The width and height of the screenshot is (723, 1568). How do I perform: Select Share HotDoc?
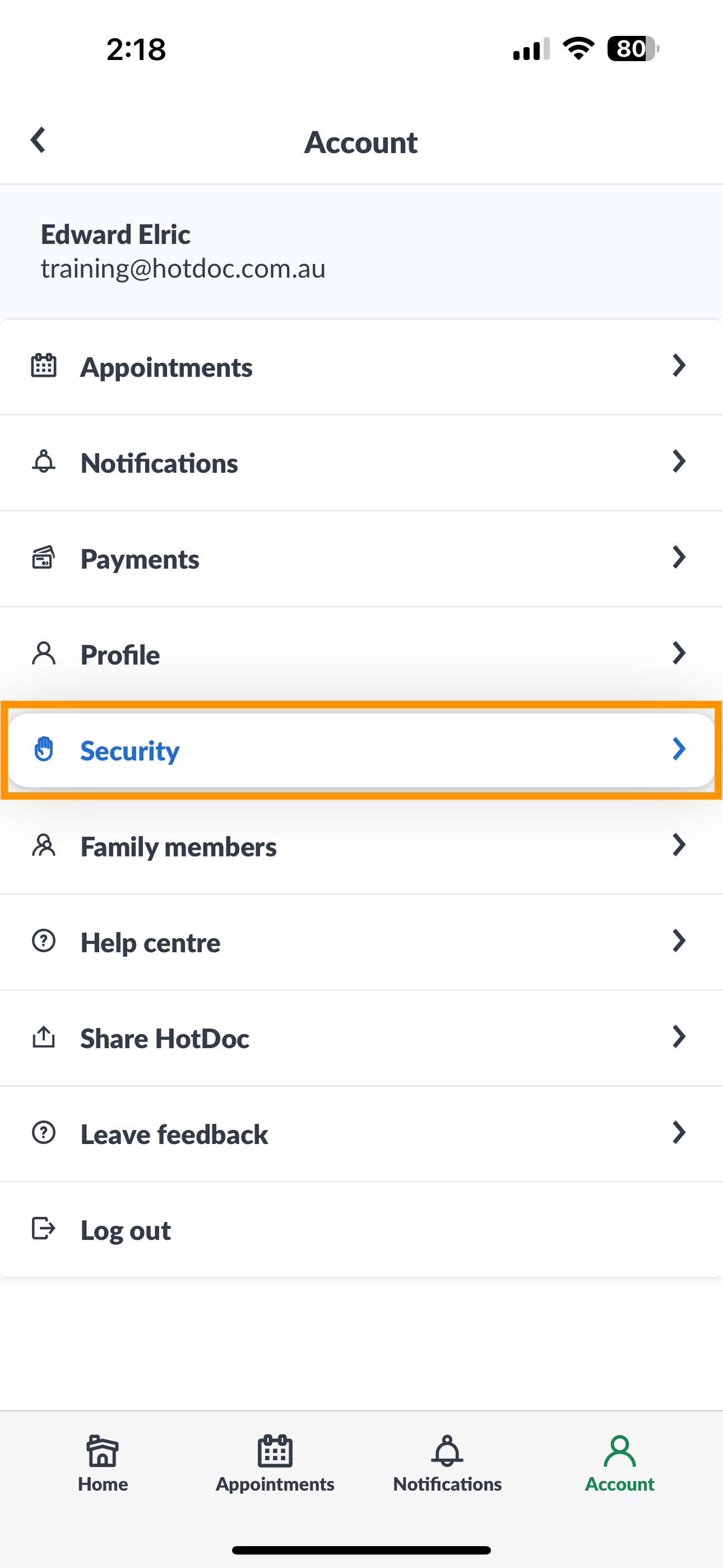(x=361, y=1038)
